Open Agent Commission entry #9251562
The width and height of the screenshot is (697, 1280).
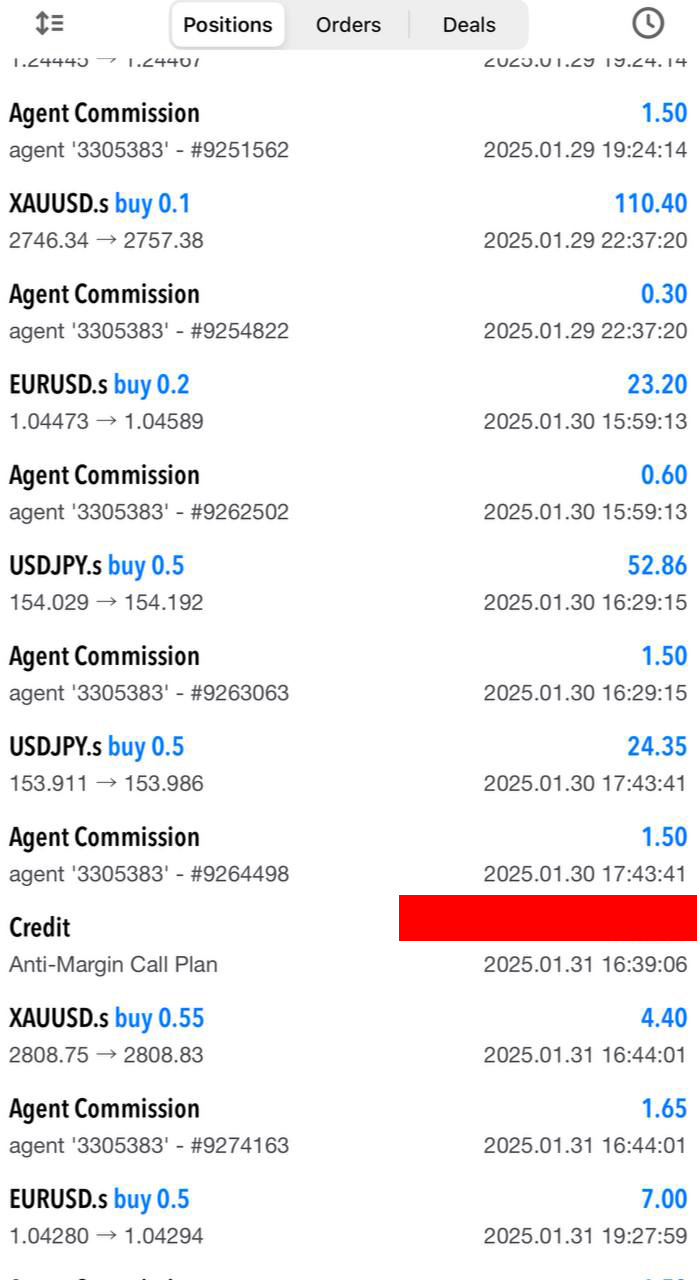348,132
